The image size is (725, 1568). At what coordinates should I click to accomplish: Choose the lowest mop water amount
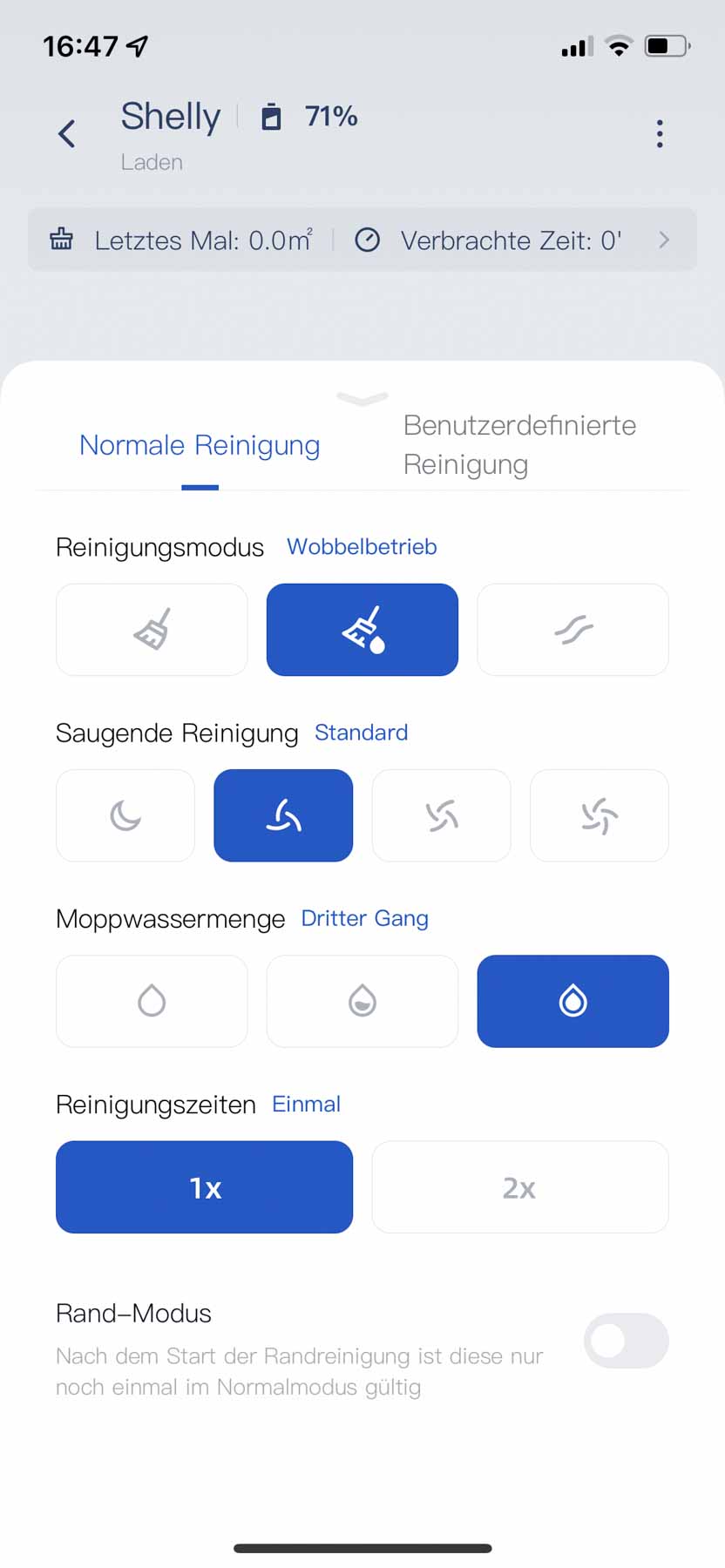pyautogui.click(x=152, y=1001)
